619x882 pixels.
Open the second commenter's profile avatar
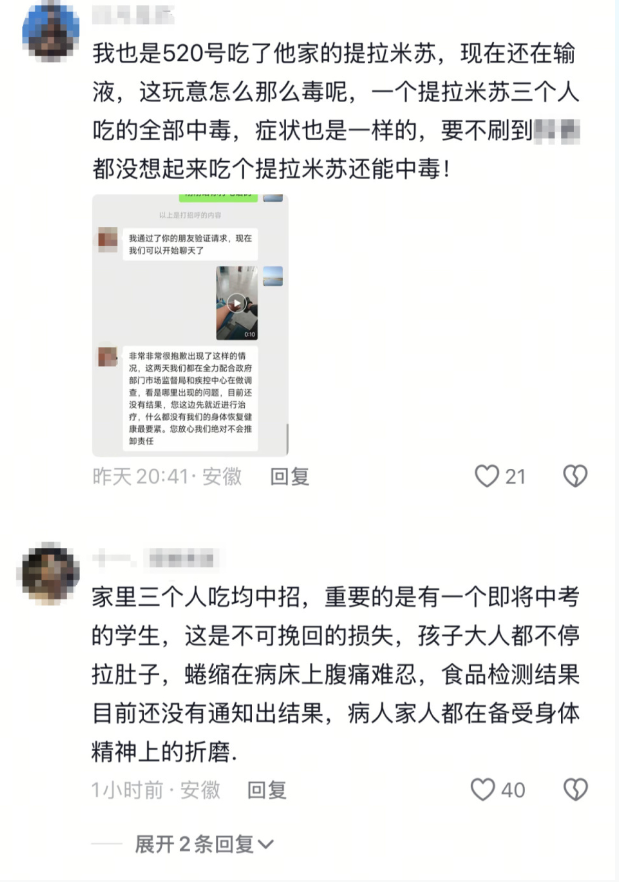[x=50, y=573]
